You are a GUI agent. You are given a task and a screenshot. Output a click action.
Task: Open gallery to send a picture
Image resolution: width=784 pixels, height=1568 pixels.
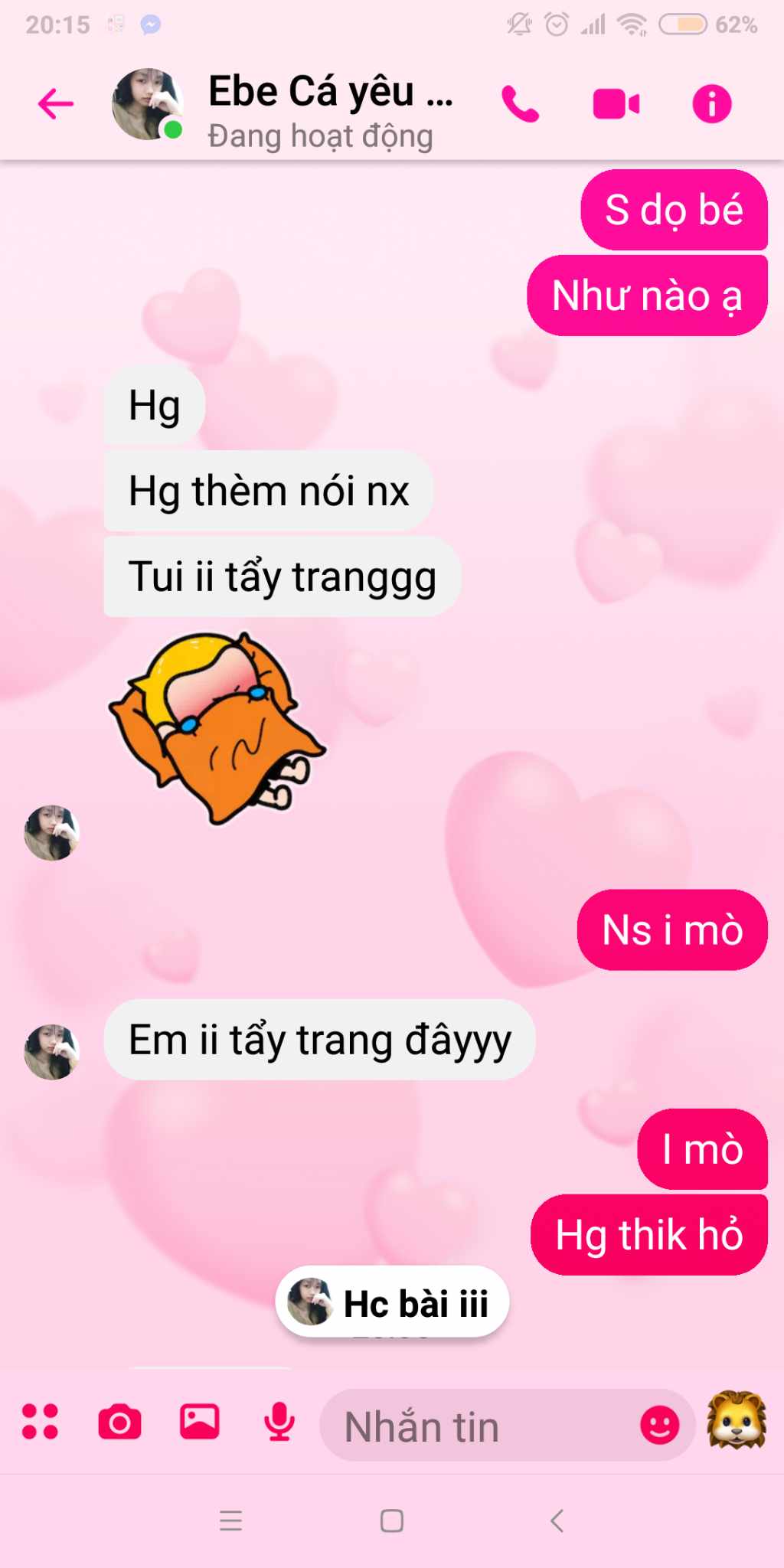pos(199,1423)
